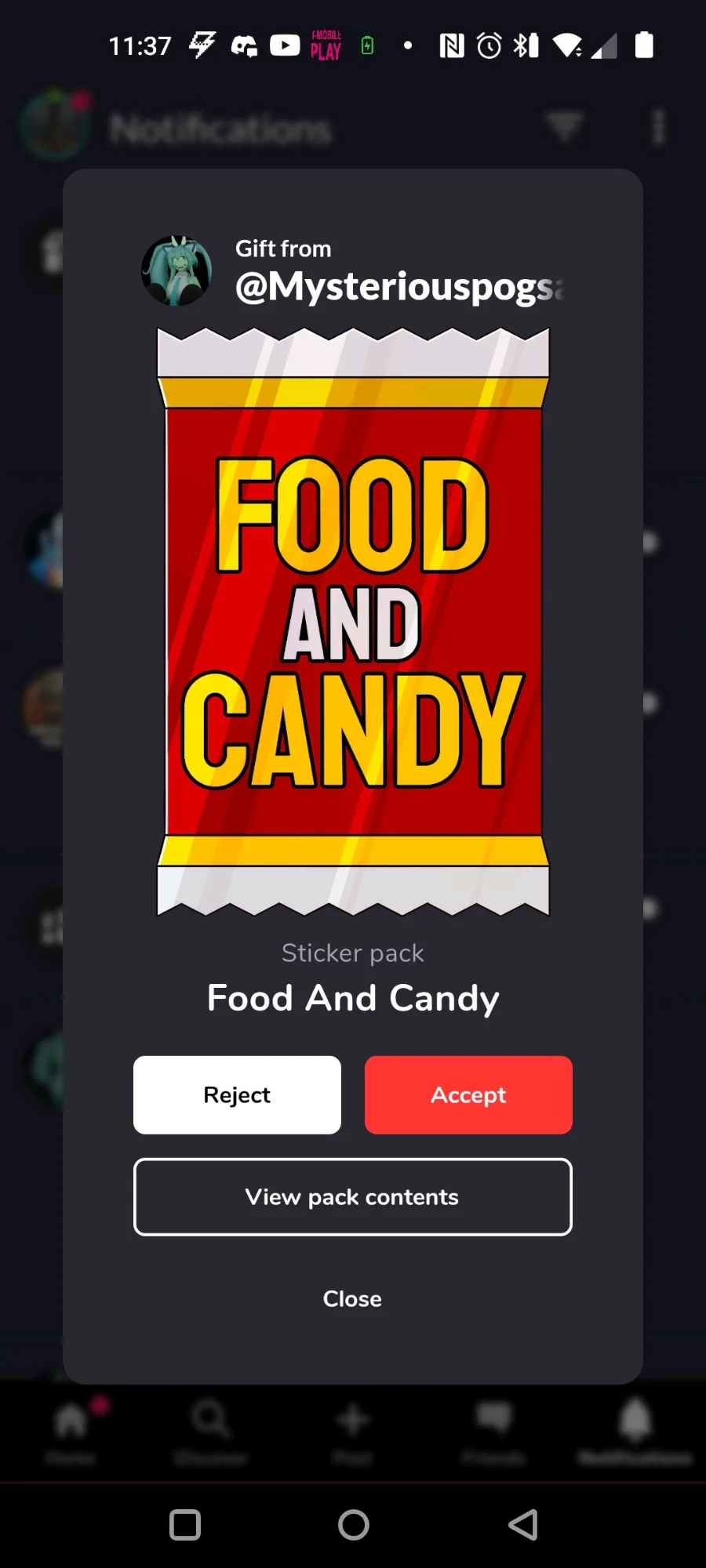This screenshot has width=706, height=1568.
Task: View pack contents
Action: pos(352,1196)
